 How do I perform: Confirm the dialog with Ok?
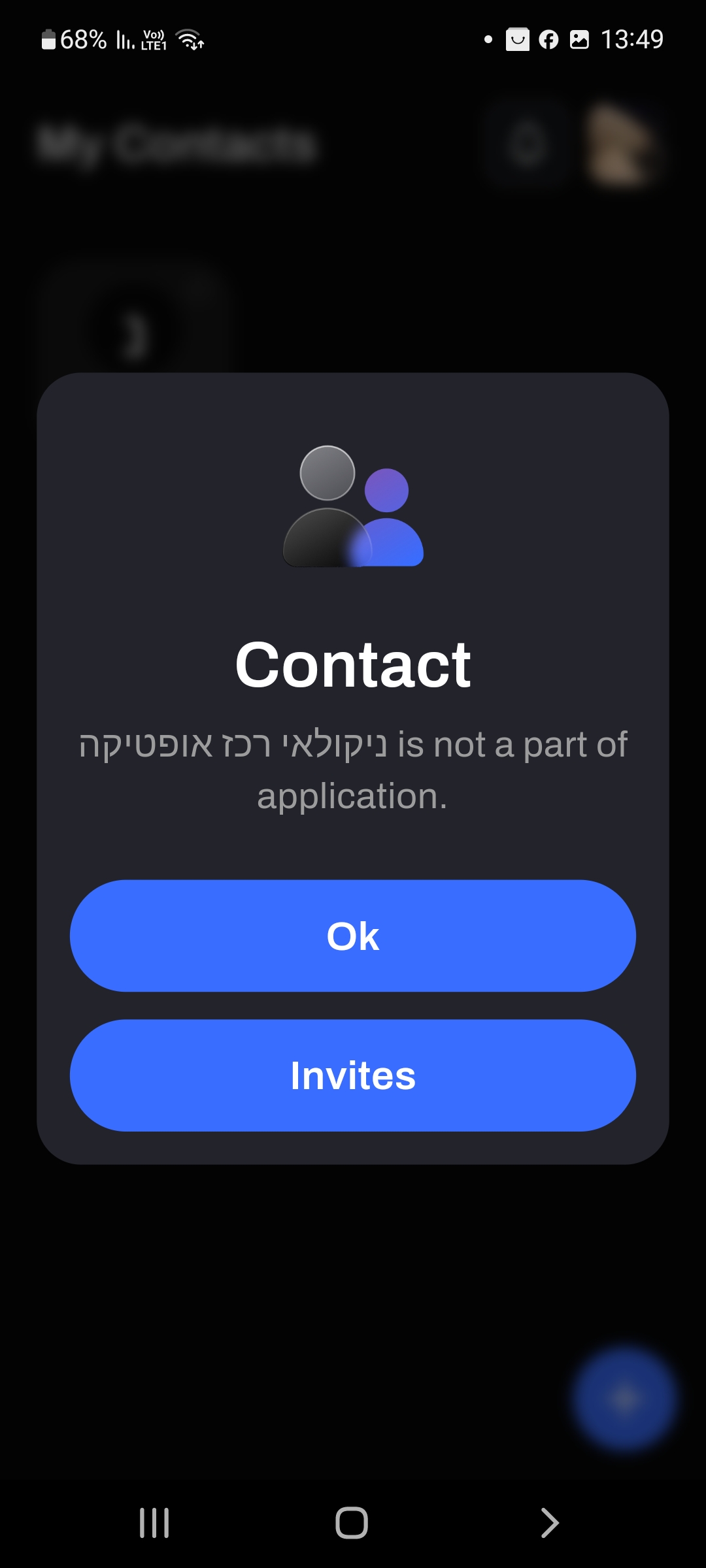click(x=353, y=936)
